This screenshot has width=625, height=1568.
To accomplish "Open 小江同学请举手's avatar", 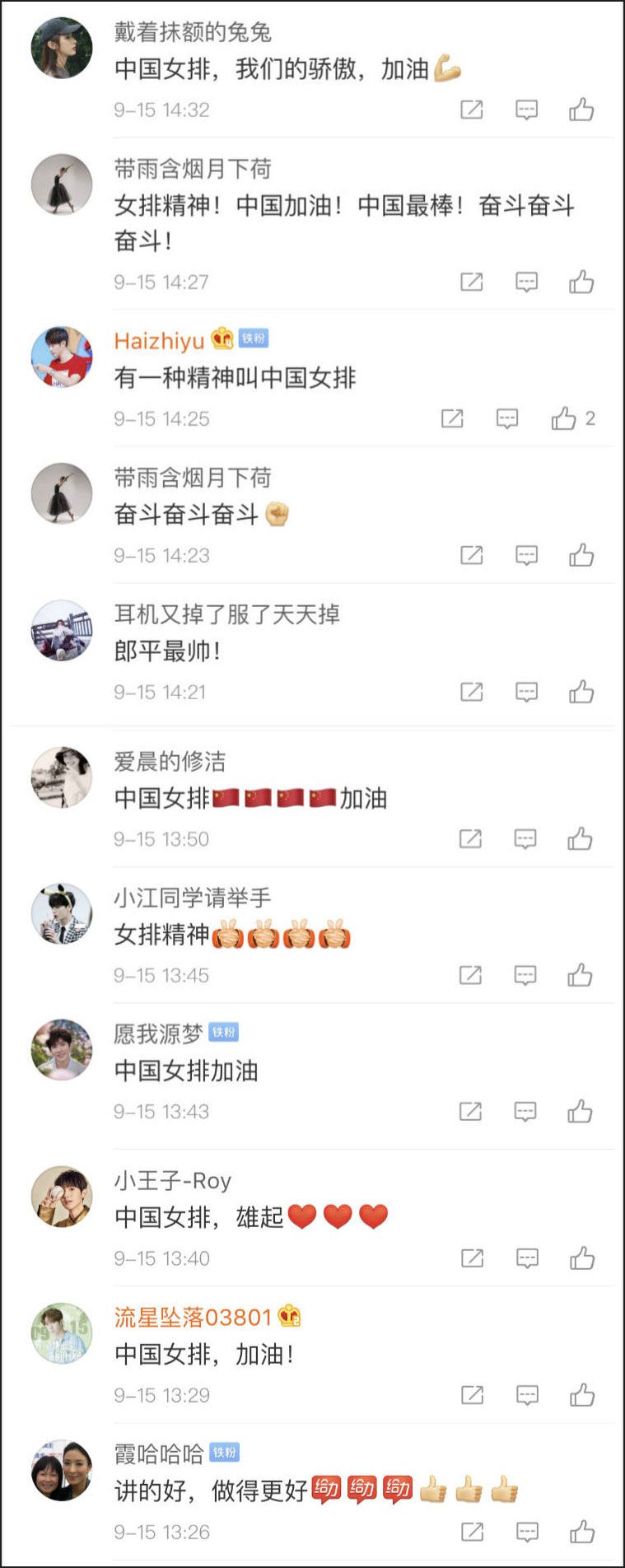I will [62, 913].
